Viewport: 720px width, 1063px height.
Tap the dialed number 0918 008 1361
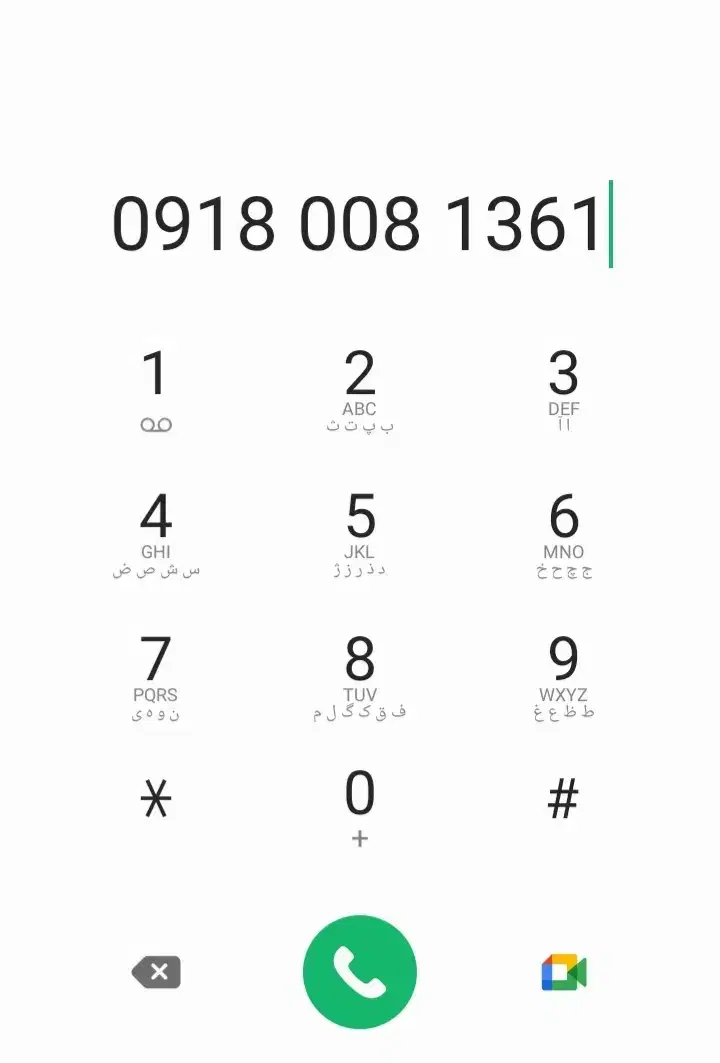coord(360,225)
